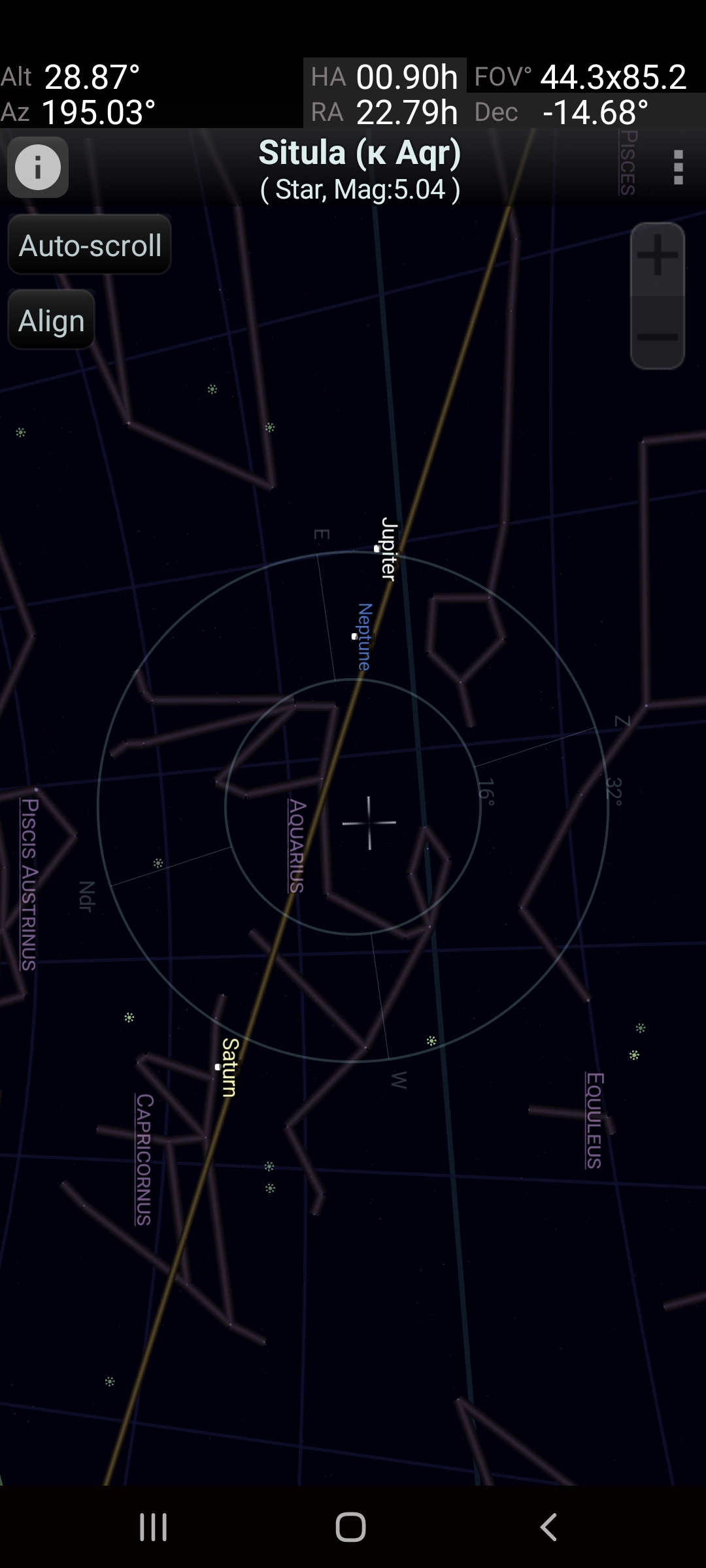This screenshot has width=706, height=1568.
Task: Enable Auto-scroll mode
Action: [x=90, y=246]
